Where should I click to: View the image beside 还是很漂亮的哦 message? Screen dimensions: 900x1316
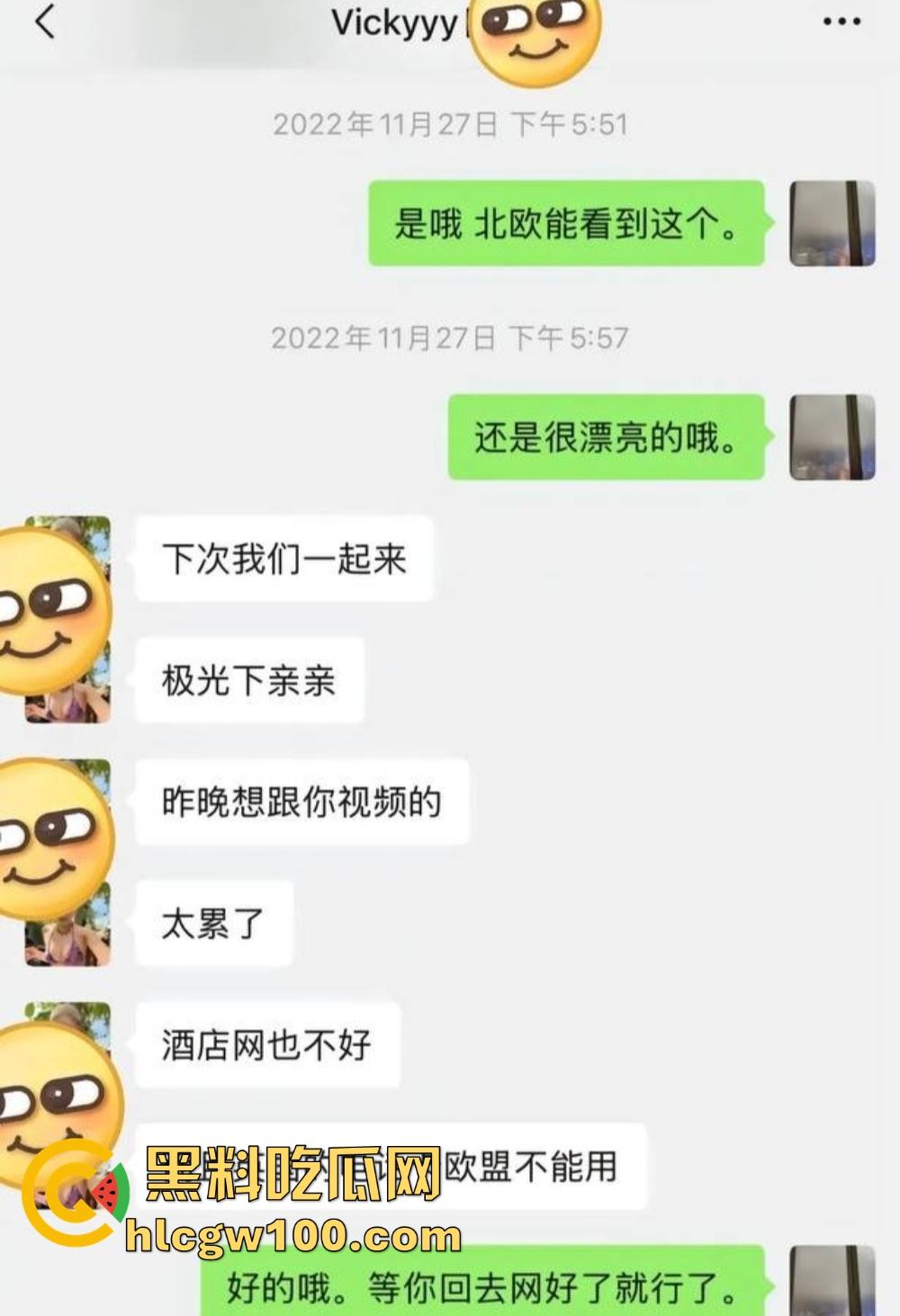pos(831,439)
